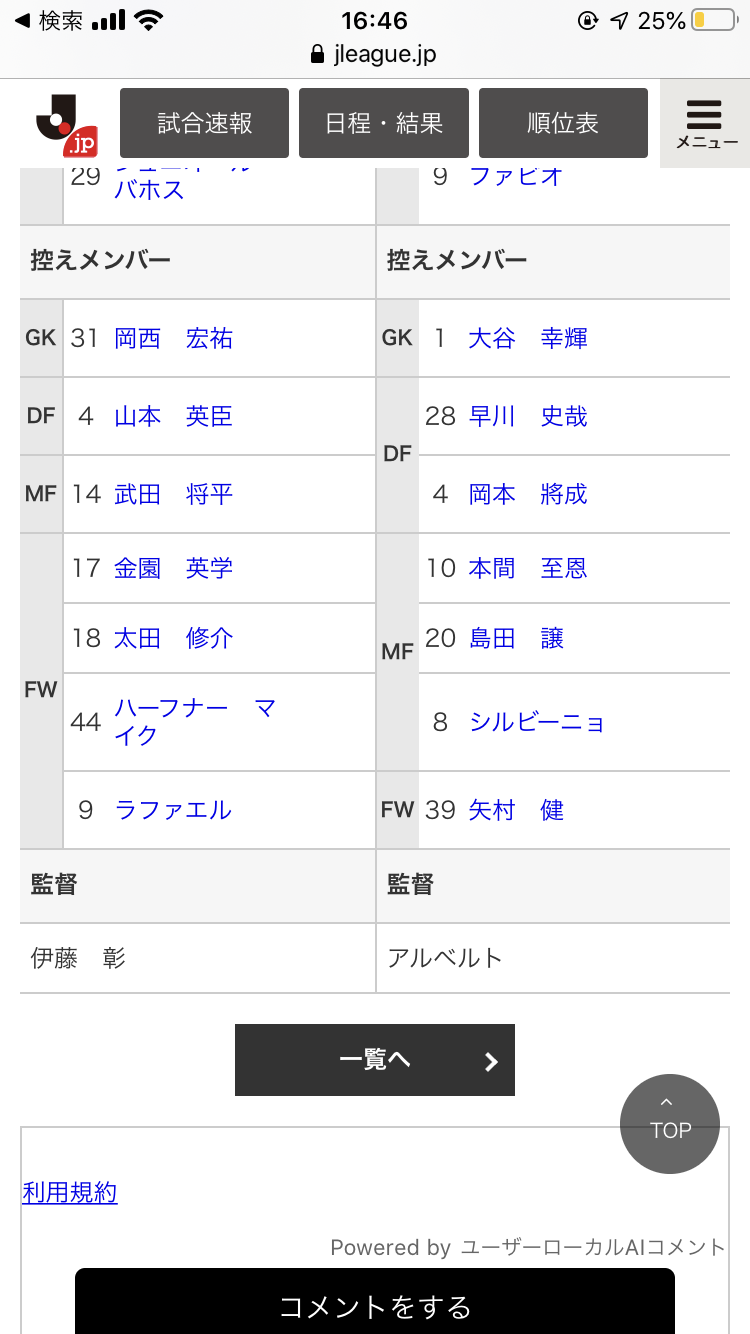This screenshot has height=1334, width=750.
Task: Open goalkeeper 大谷 幸輝 profile
Action: 528,339
